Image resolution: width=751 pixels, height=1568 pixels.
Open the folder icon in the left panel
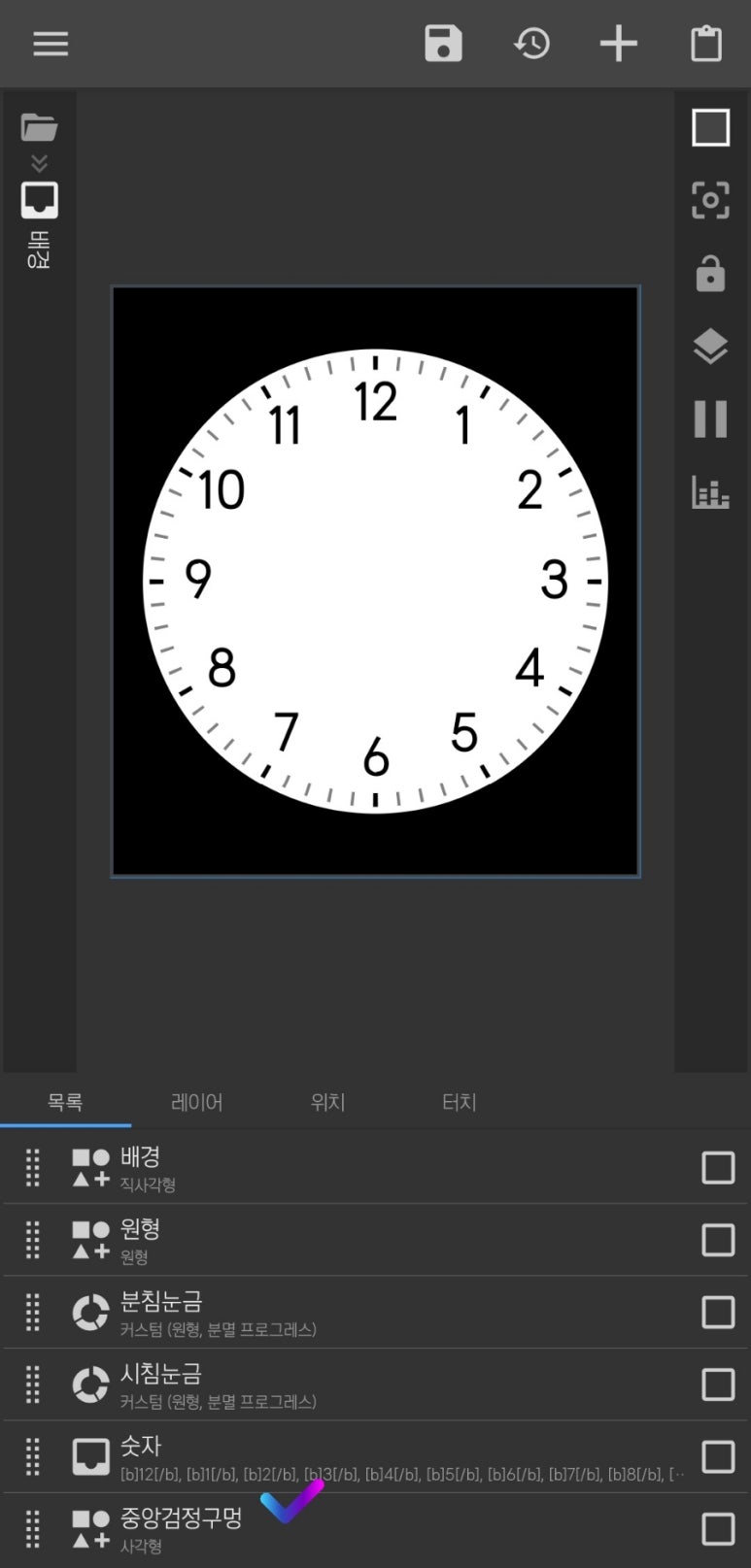click(39, 127)
